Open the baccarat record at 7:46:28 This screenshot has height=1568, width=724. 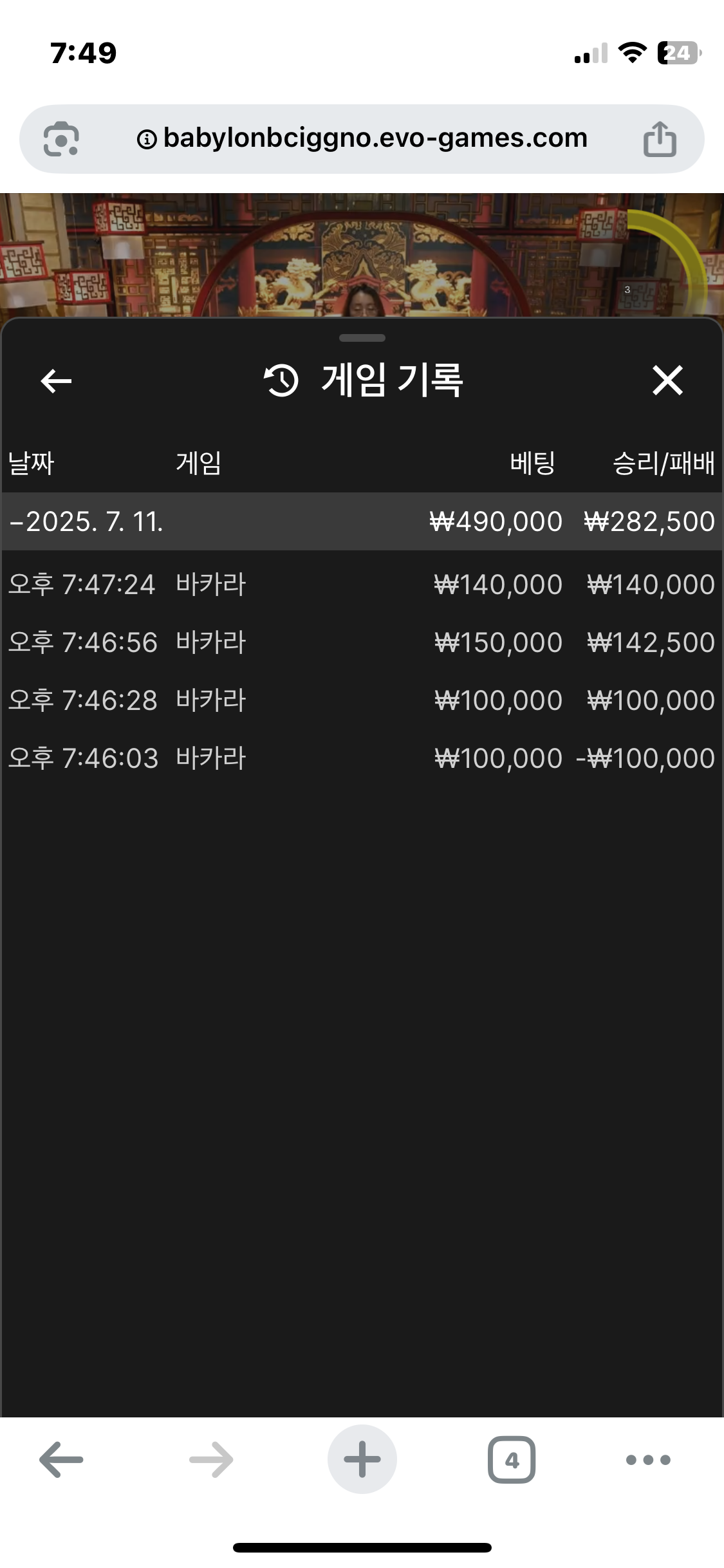tap(362, 700)
